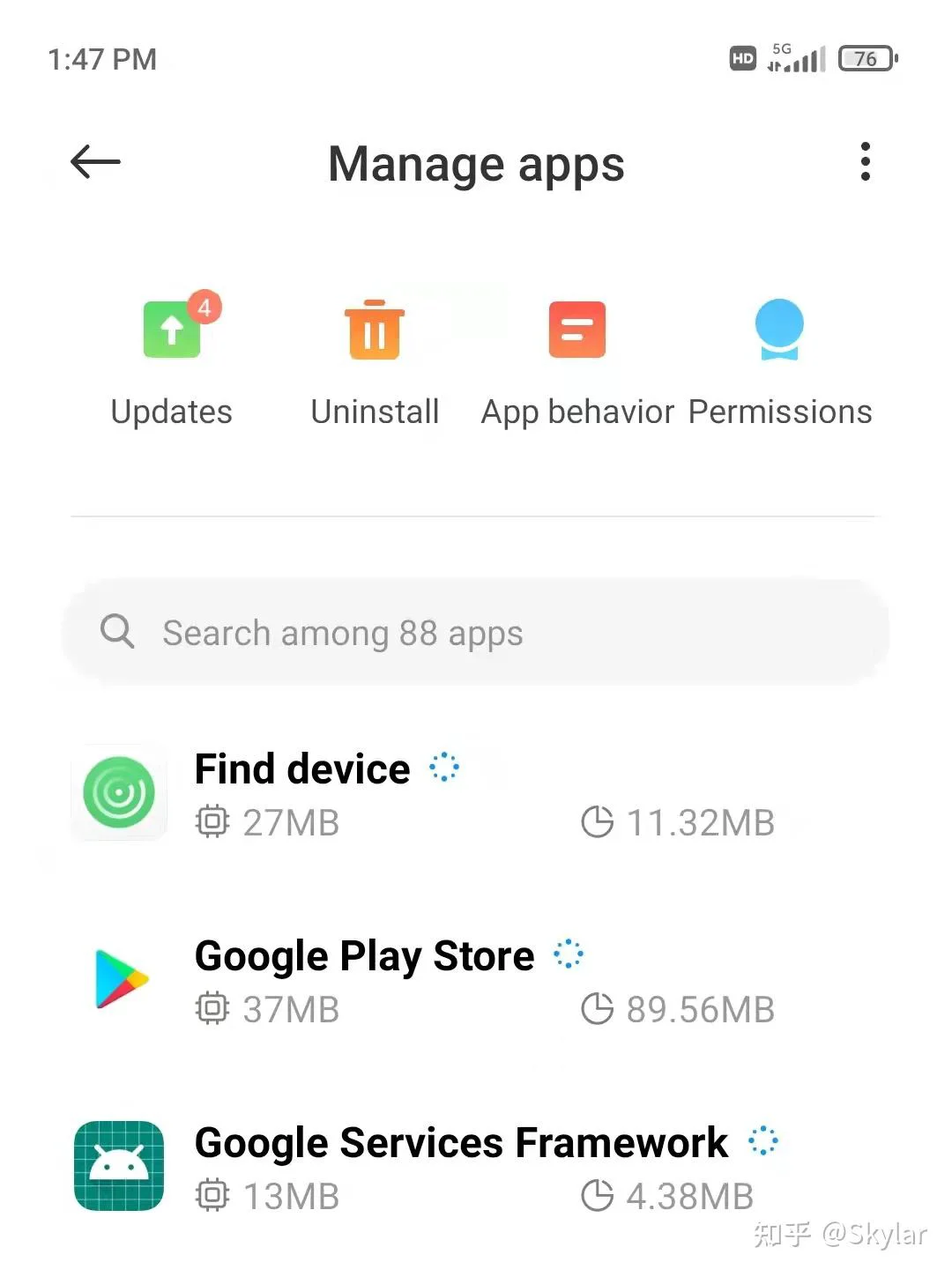Open the three-dot overflow menu
The width and height of the screenshot is (952, 1277).
865,162
